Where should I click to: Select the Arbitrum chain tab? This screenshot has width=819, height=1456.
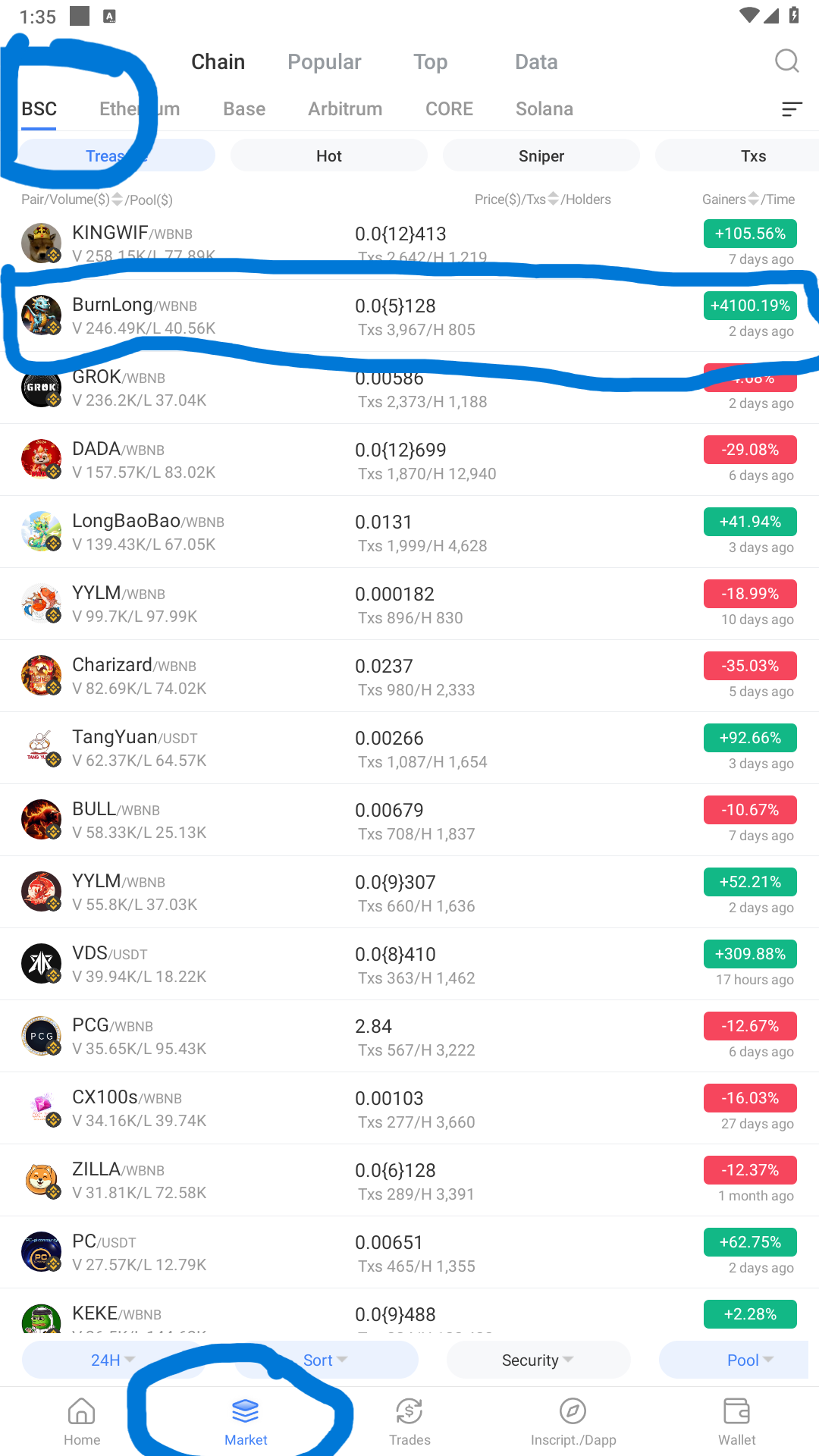tap(345, 109)
